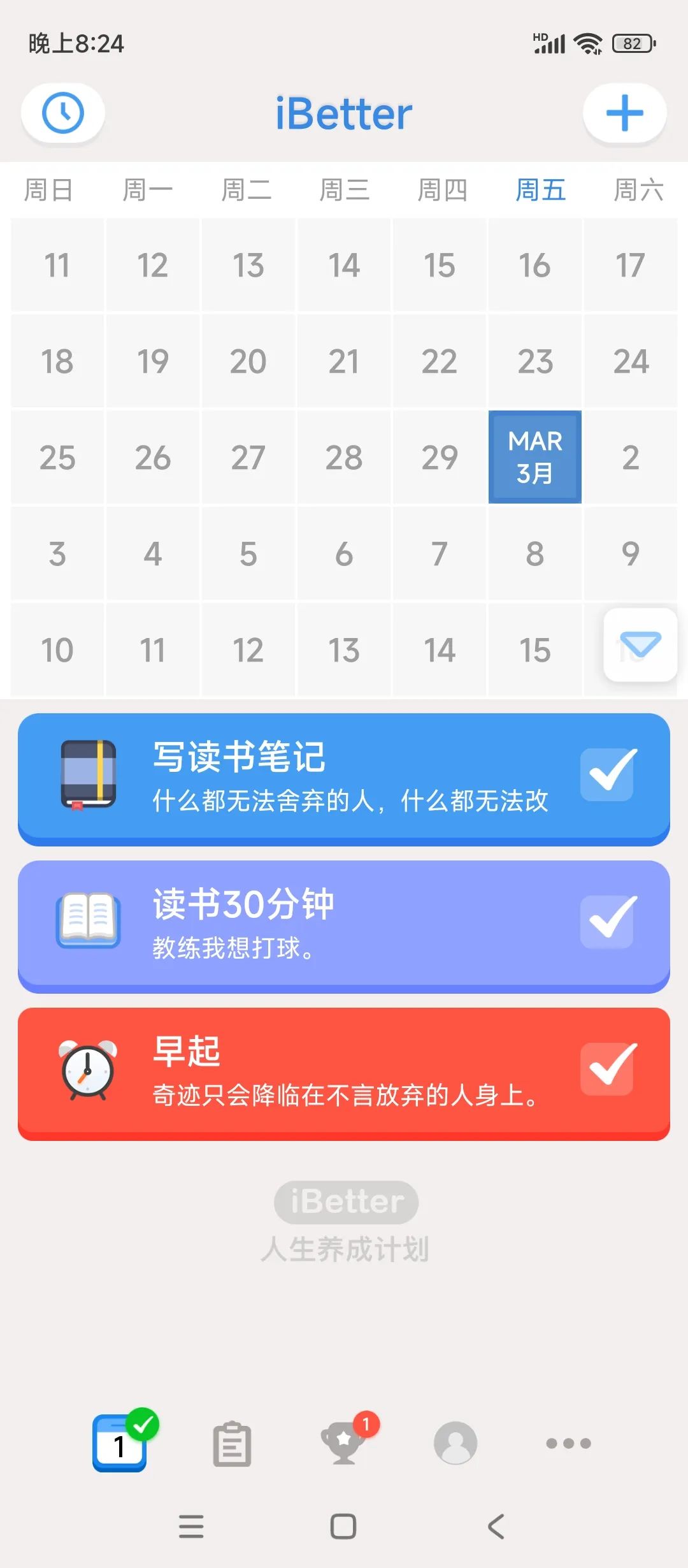Switch to the clipboard list tab

(x=232, y=1444)
